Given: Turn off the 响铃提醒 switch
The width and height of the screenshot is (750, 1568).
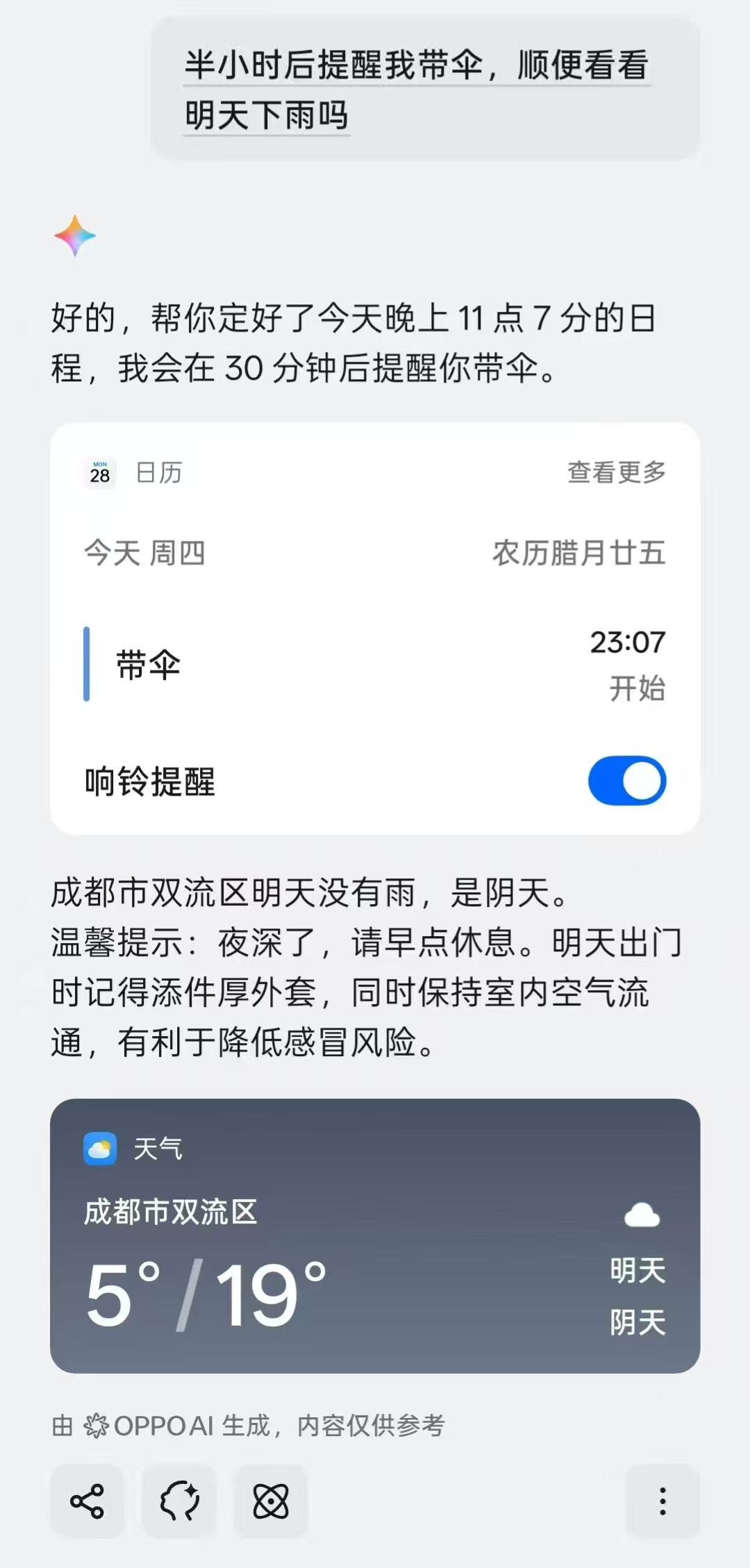Looking at the screenshot, I should 626,781.
